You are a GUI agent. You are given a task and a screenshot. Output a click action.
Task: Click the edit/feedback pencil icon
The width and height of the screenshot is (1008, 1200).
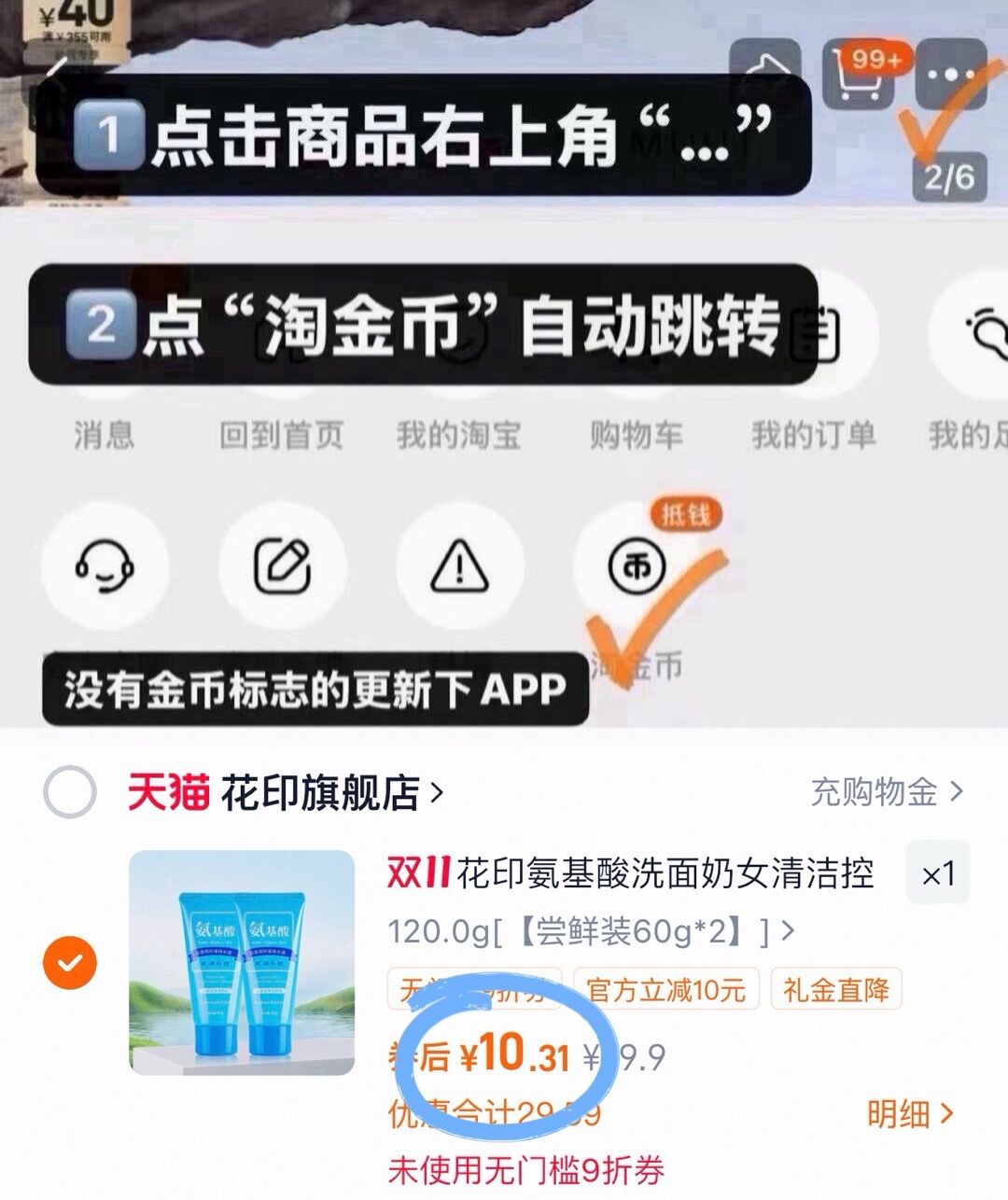(283, 565)
